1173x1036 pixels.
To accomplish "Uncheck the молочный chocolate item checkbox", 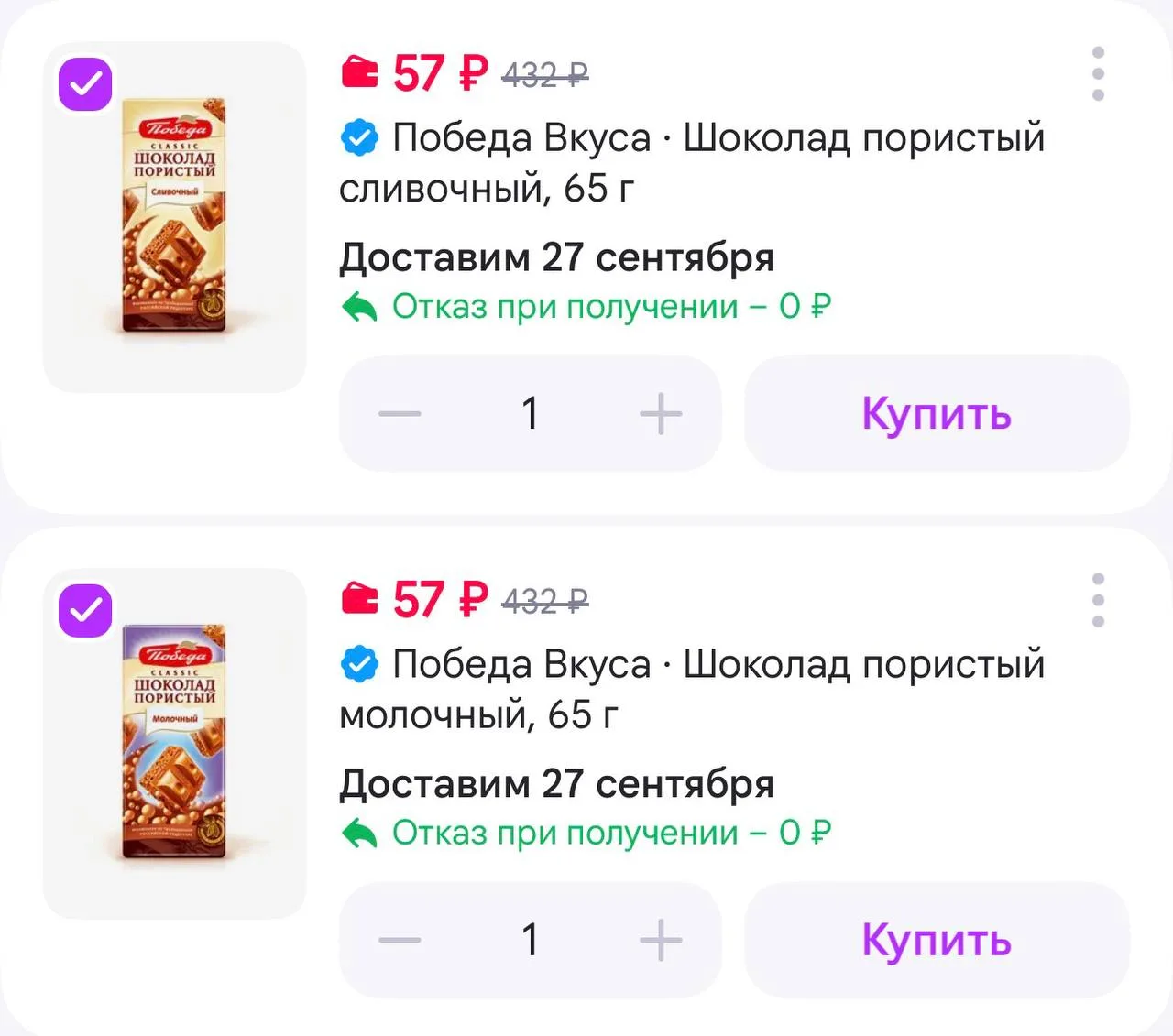I will tap(85, 610).
